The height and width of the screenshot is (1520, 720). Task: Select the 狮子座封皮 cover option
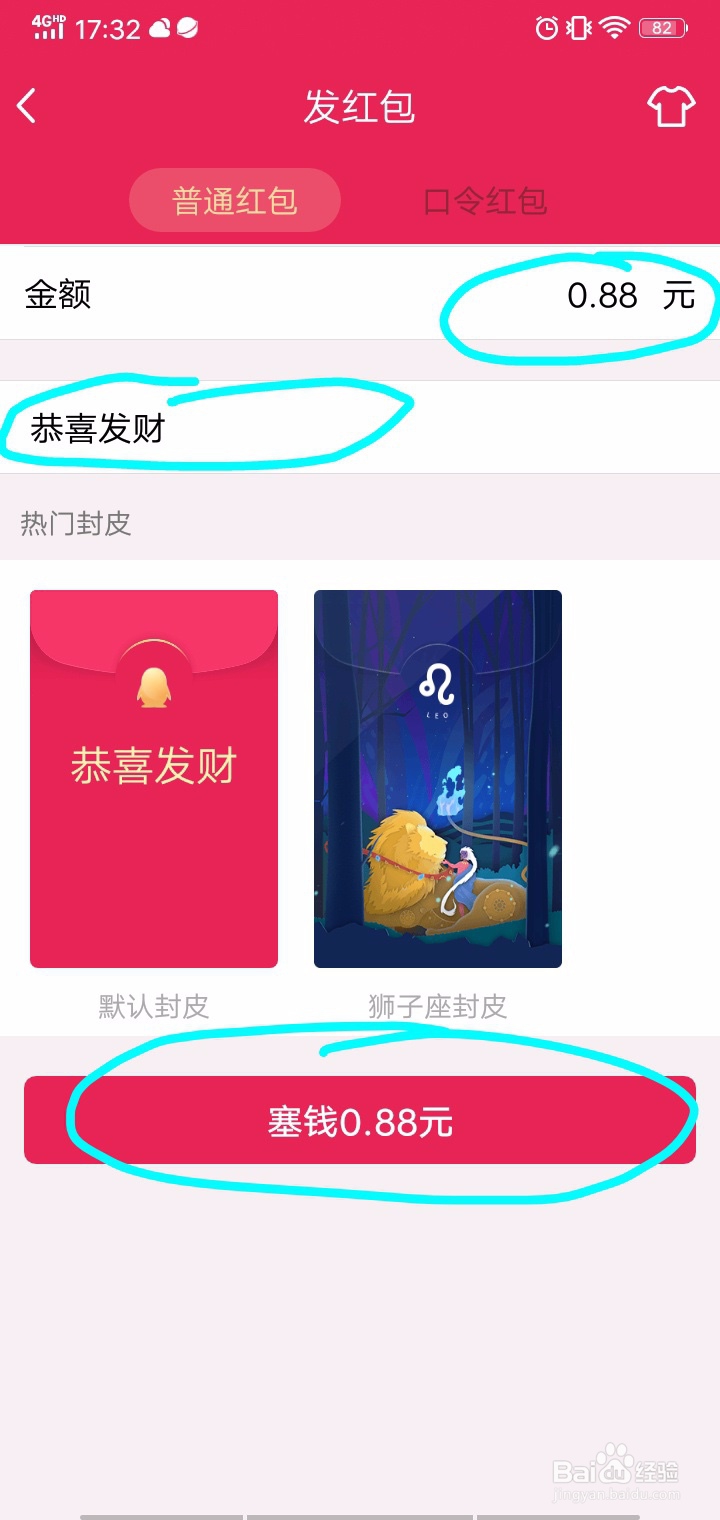tap(437, 778)
